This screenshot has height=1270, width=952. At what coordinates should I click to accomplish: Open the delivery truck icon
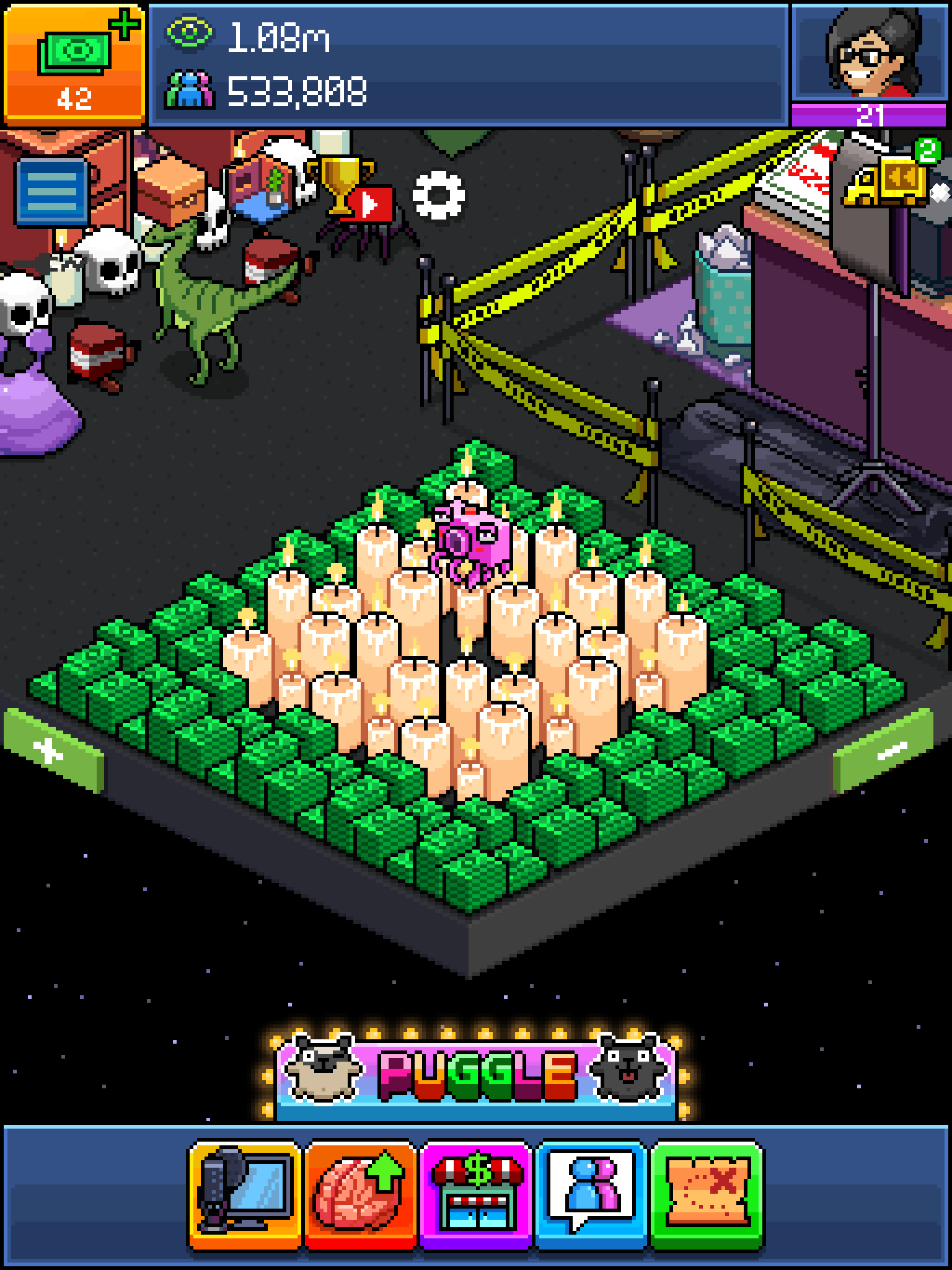coord(888,180)
